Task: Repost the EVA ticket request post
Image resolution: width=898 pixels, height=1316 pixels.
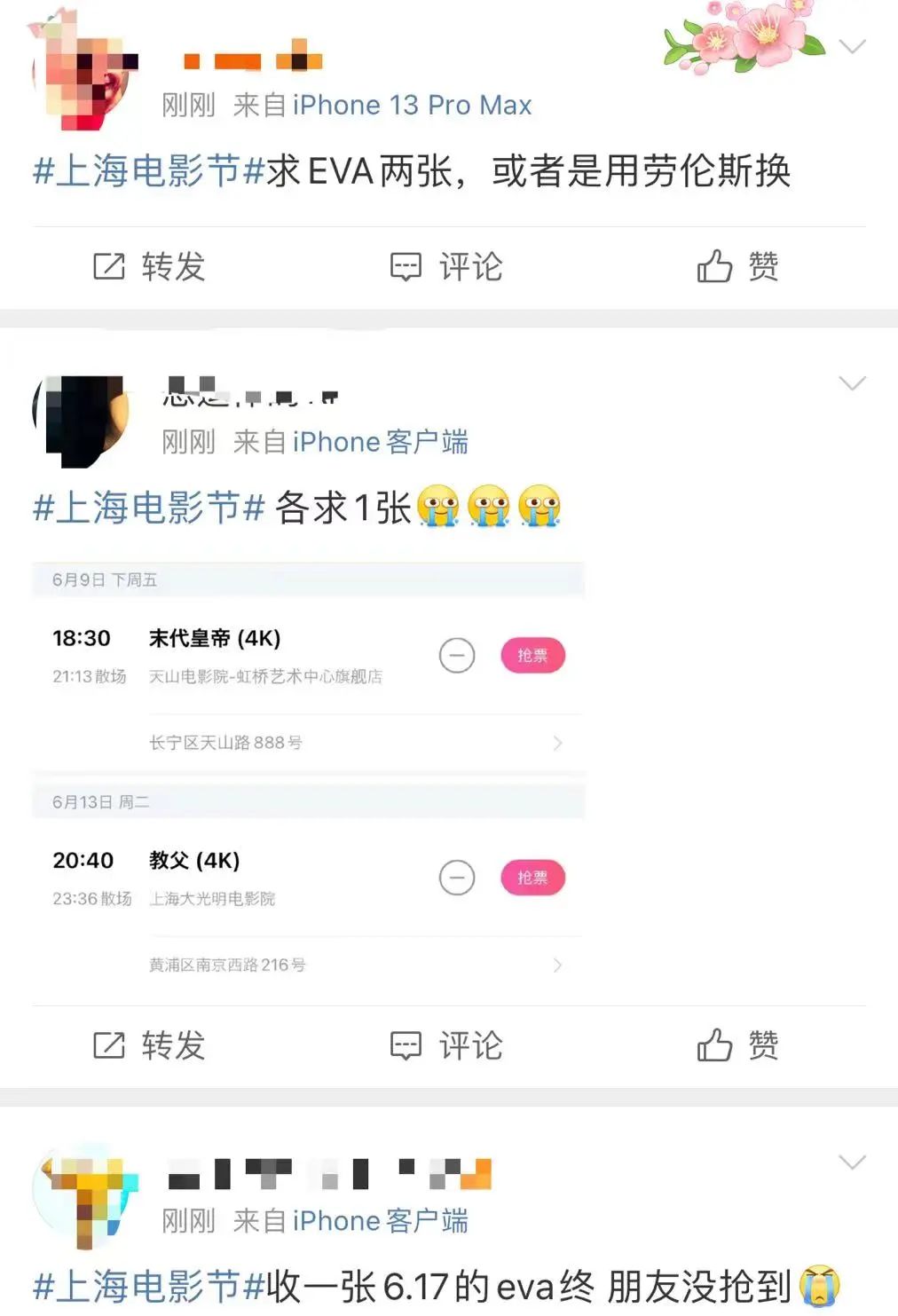Action: [x=149, y=266]
